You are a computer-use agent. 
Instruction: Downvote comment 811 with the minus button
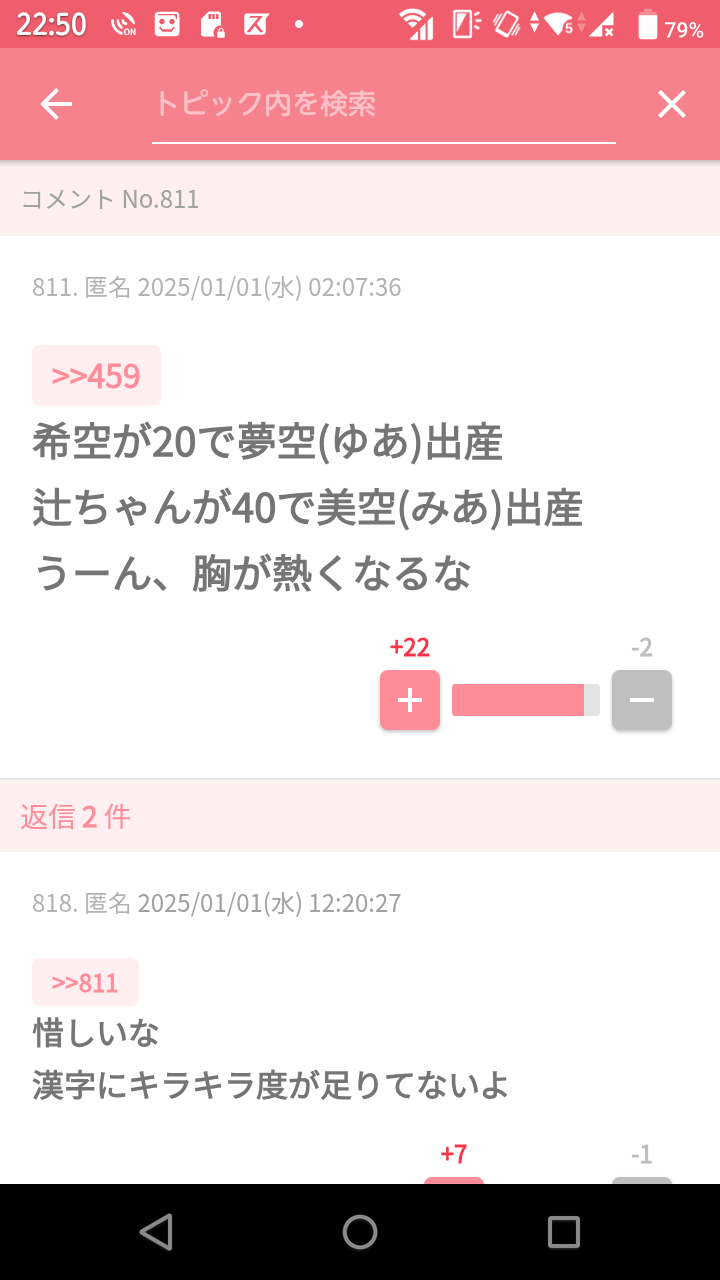[641, 700]
